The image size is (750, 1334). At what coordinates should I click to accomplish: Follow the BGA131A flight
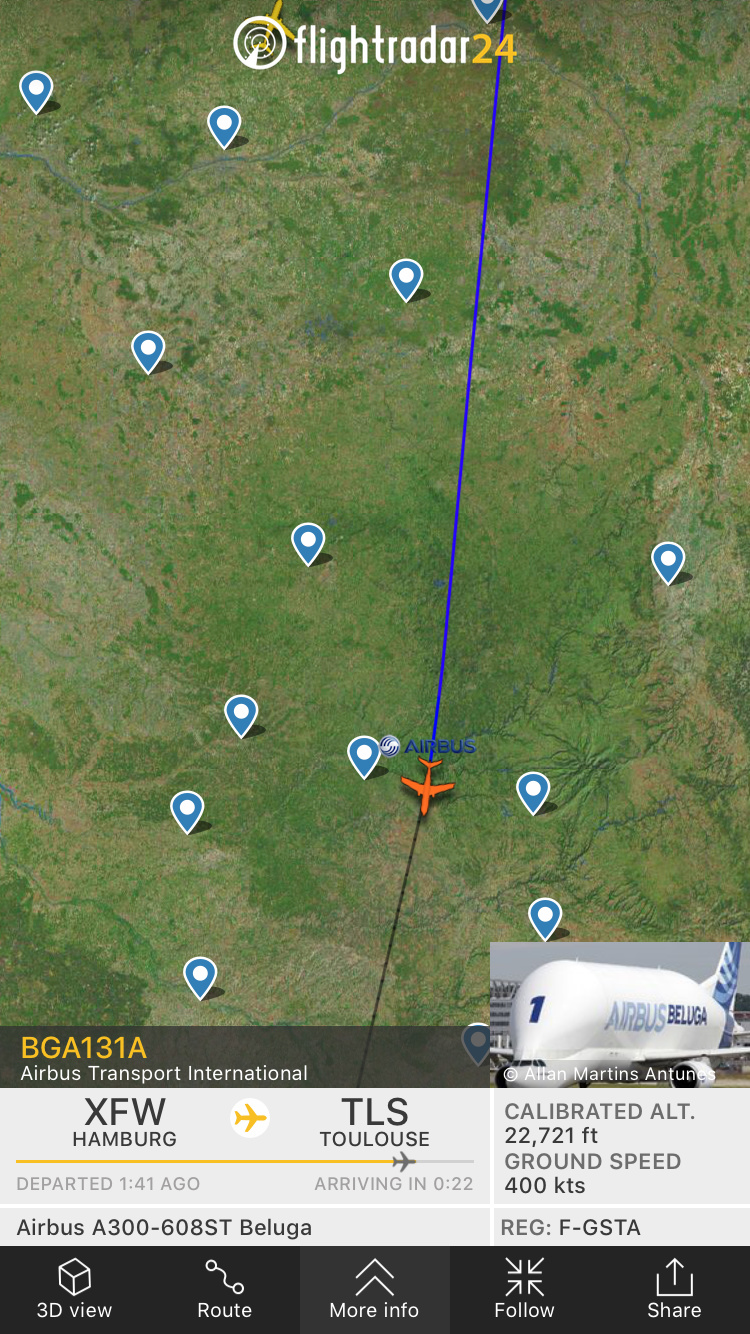[x=524, y=1289]
